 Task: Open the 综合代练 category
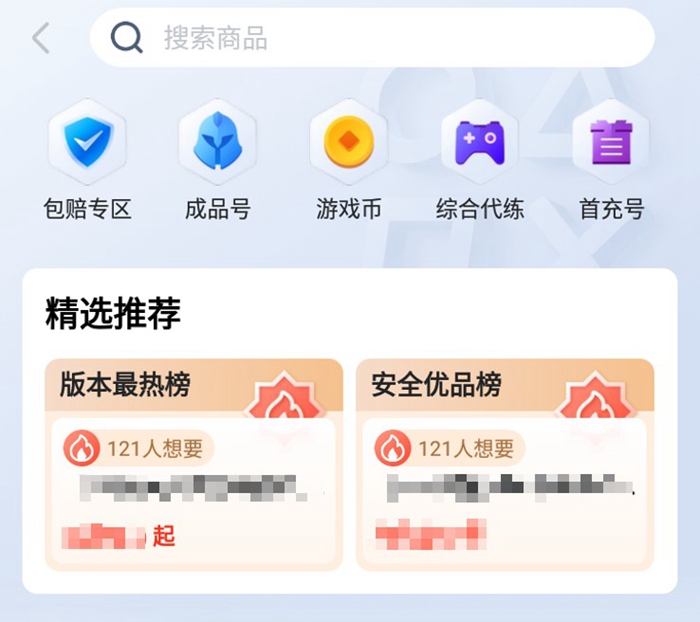480,160
